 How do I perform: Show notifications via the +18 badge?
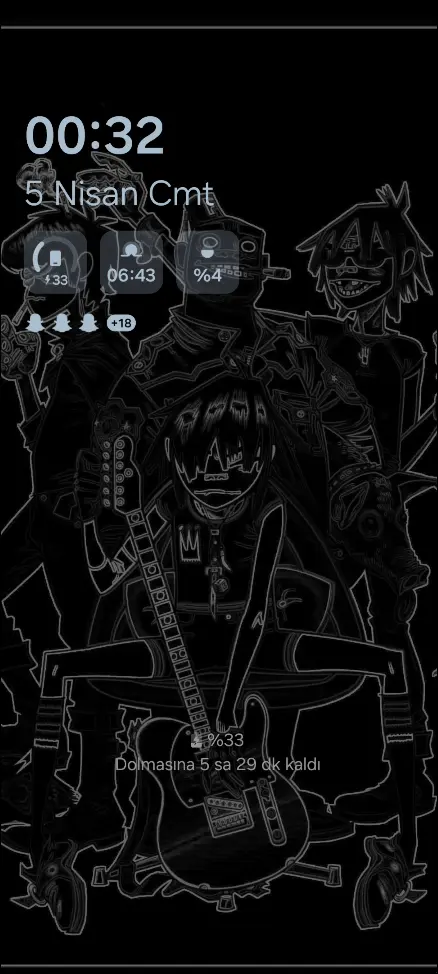pyautogui.click(x=121, y=323)
